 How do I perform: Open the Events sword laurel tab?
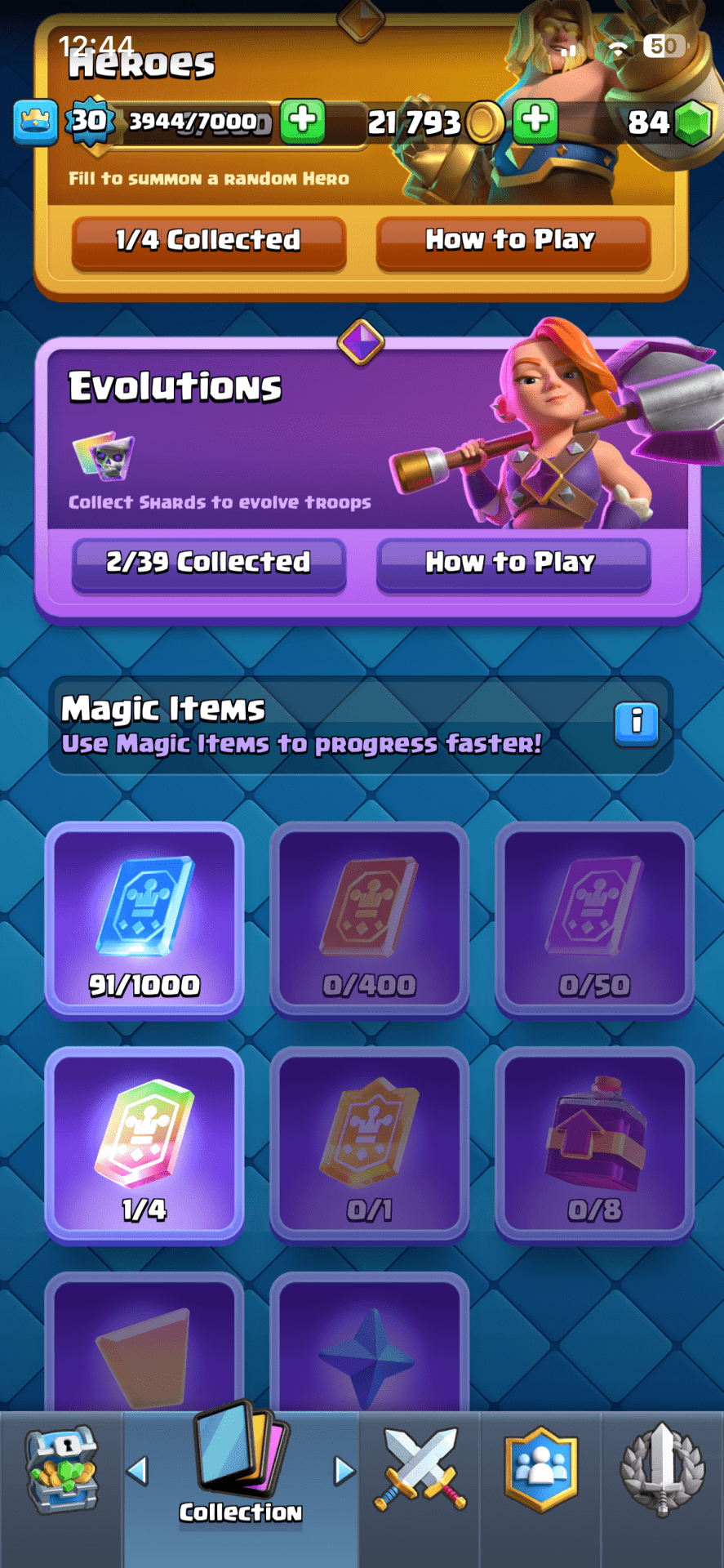click(662, 1470)
